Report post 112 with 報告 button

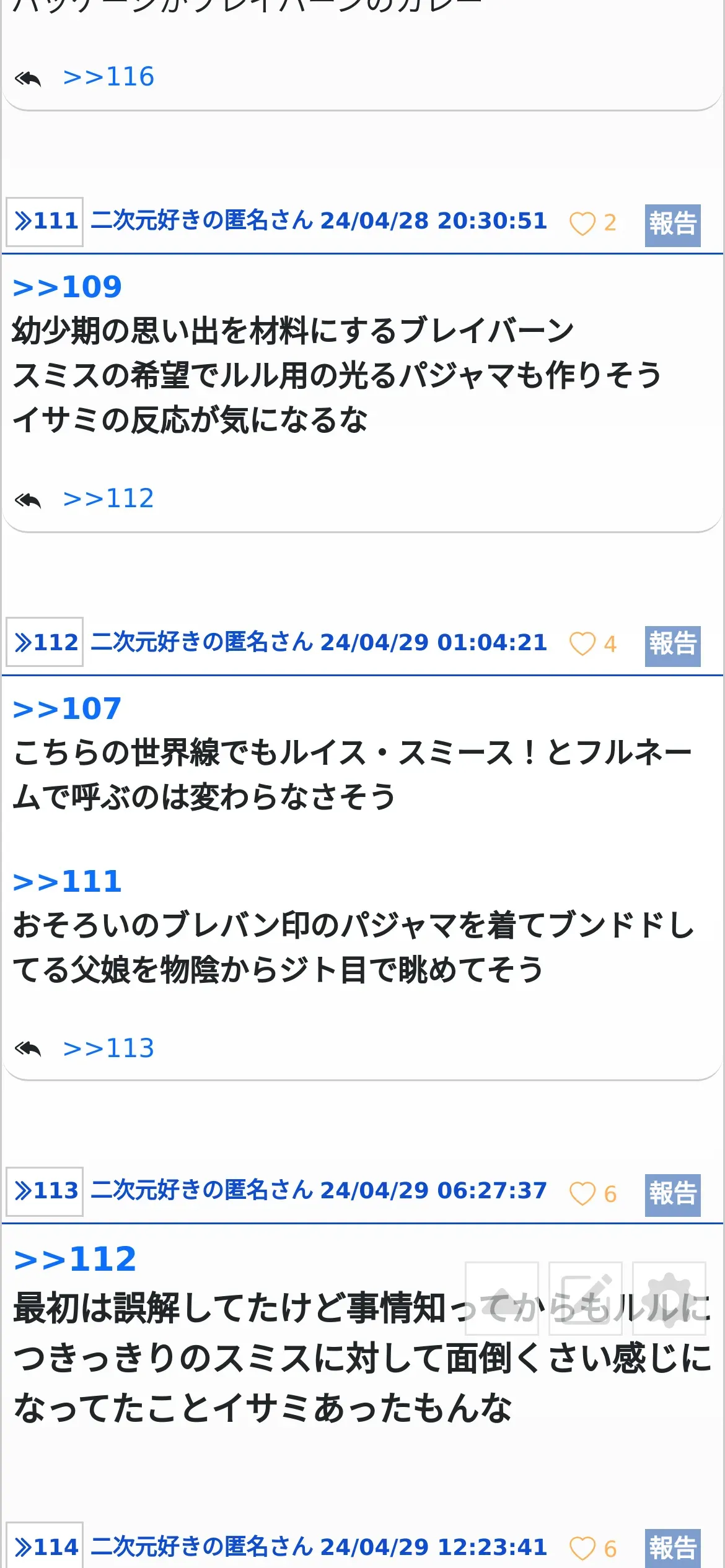click(x=672, y=645)
